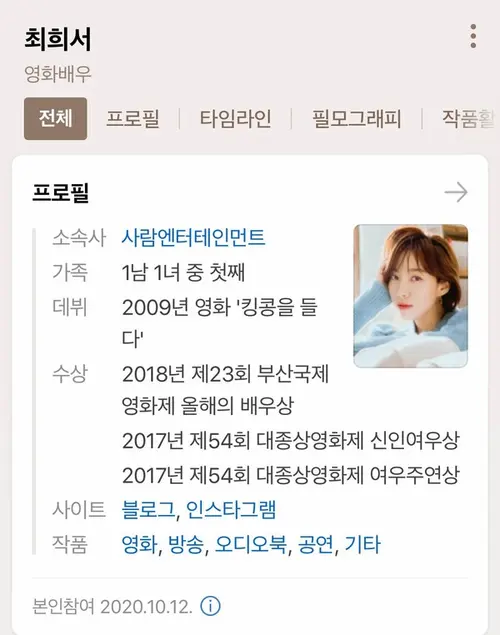
Task: Select the 전체 tab
Action: (55, 119)
